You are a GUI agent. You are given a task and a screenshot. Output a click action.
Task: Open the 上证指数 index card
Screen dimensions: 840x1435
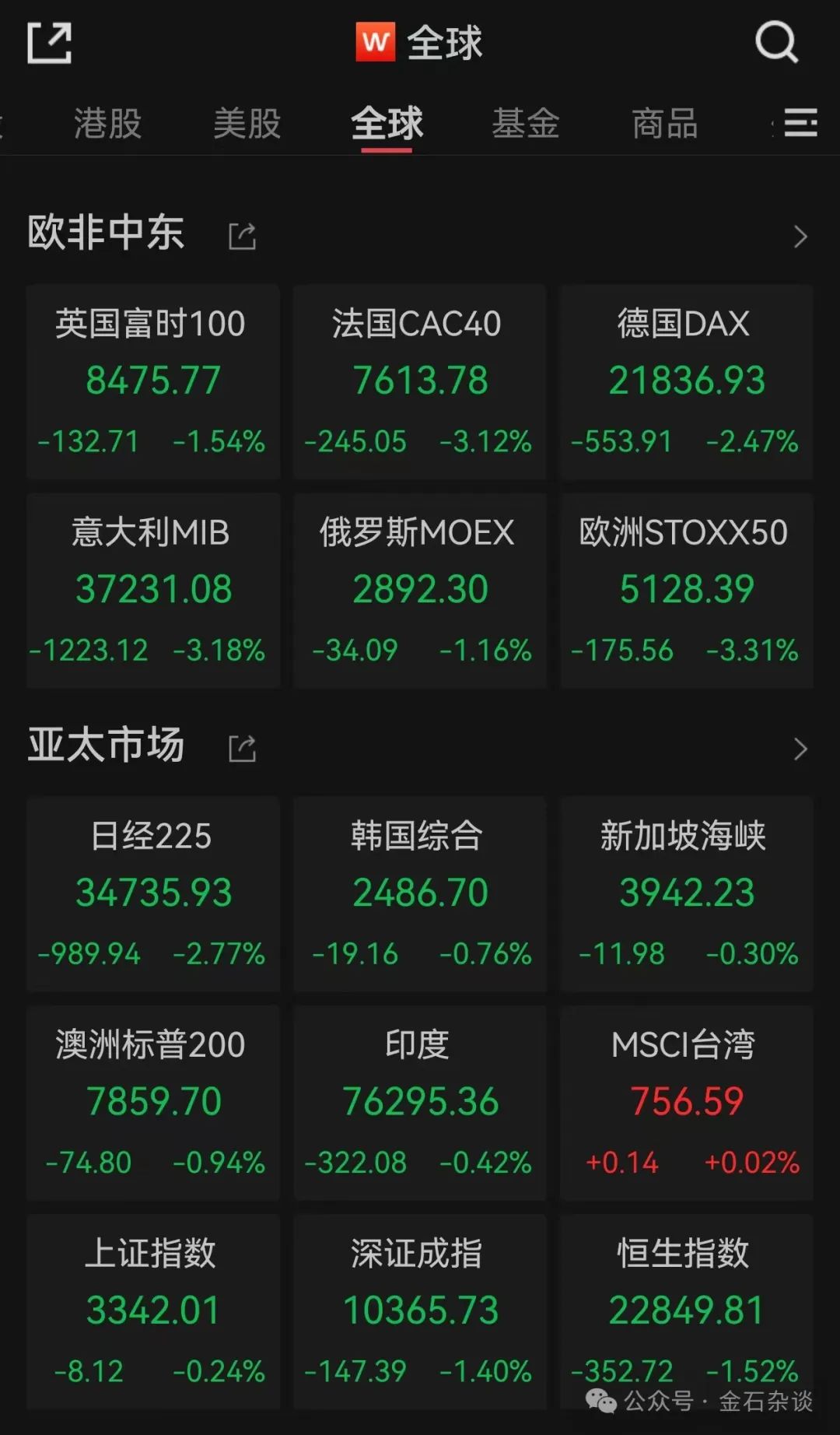click(x=152, y=1311)
